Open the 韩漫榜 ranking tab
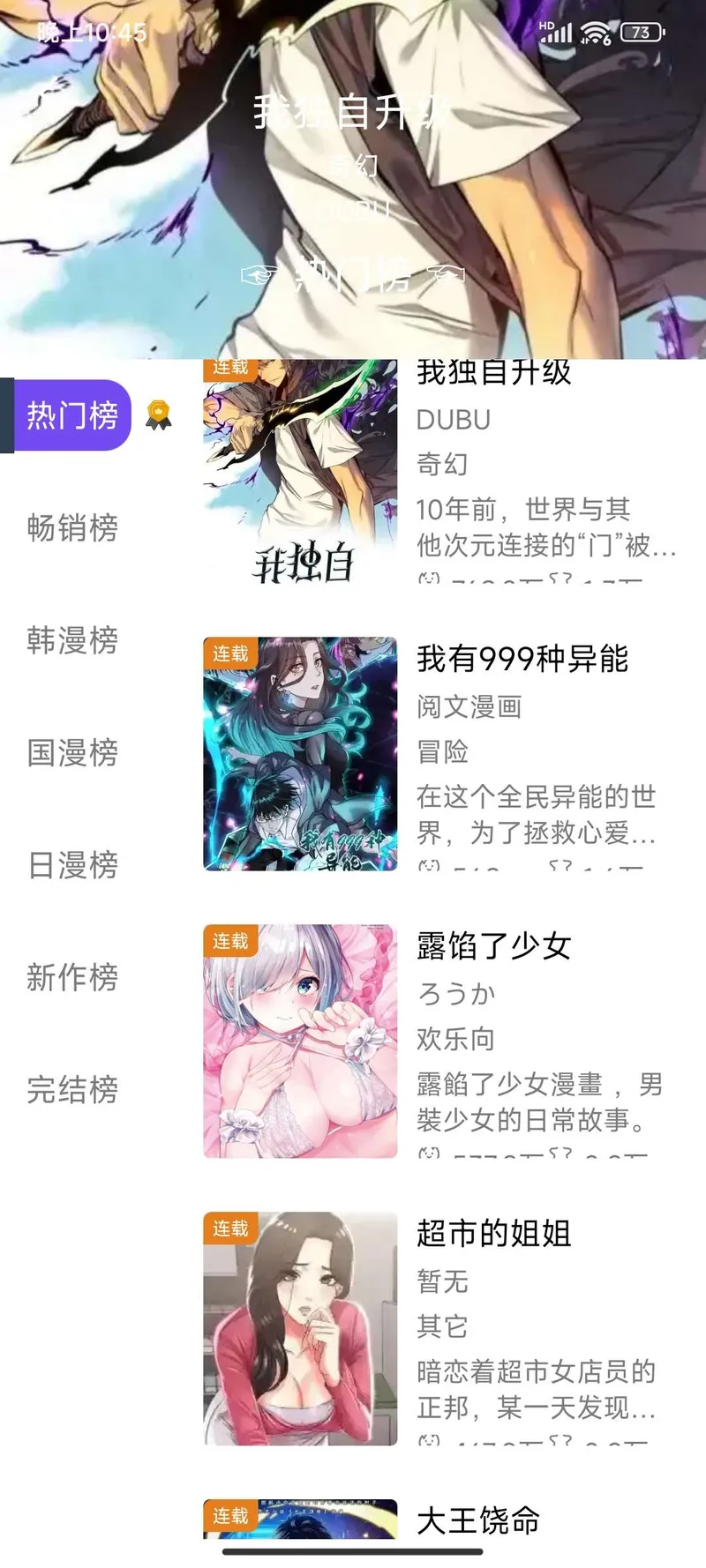The height and width of the screenshot is (1568, 706). point(72,641)
